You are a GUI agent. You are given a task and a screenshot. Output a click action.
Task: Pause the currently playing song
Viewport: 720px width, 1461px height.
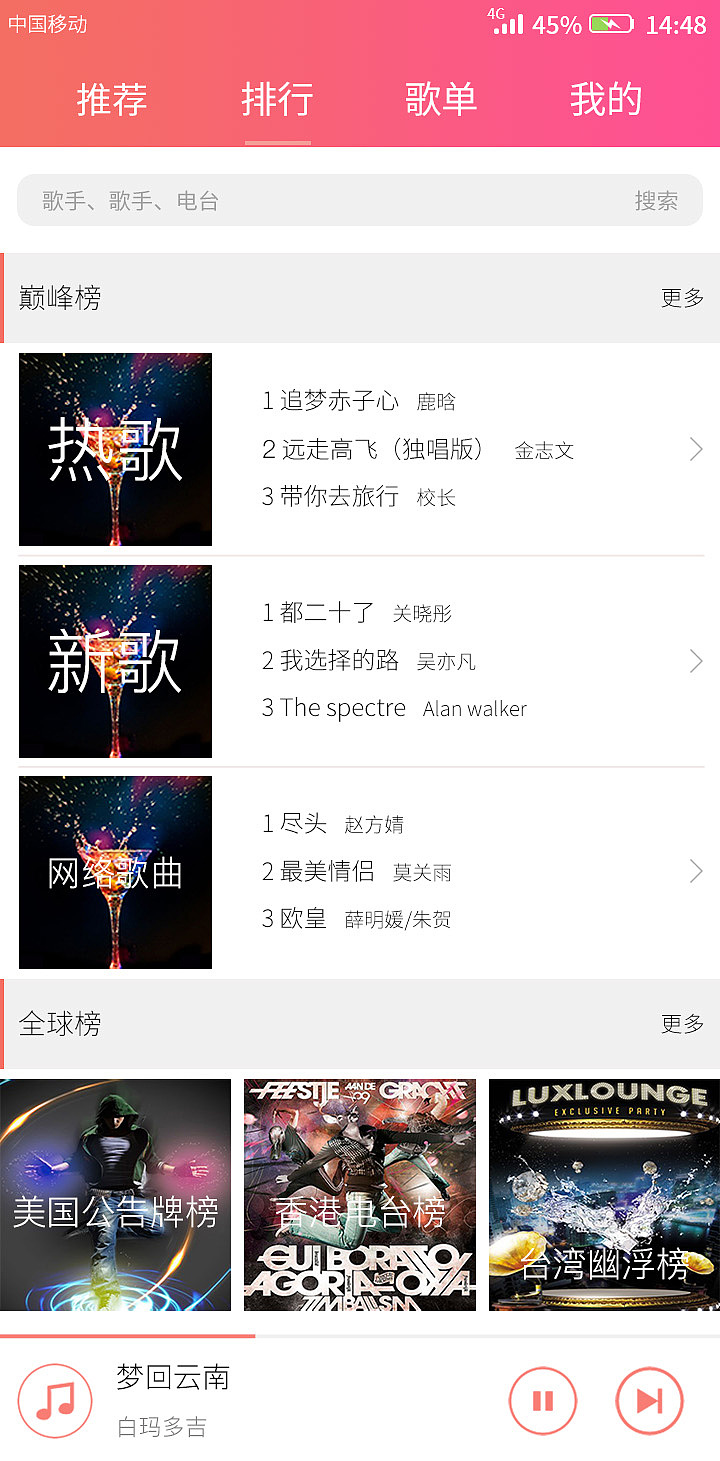click(x=543, y=1401)
